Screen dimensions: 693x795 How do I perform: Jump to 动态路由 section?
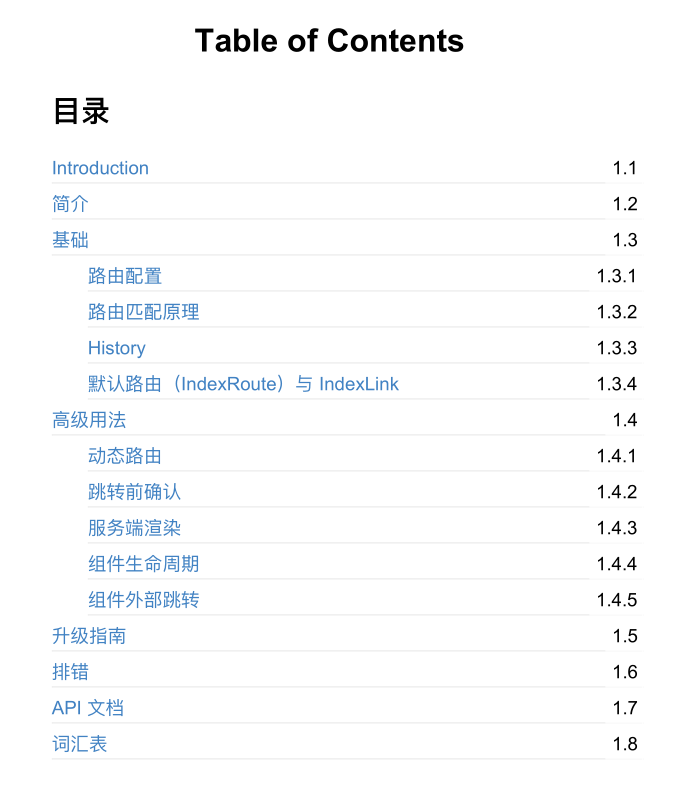click(x=125, y=456)
